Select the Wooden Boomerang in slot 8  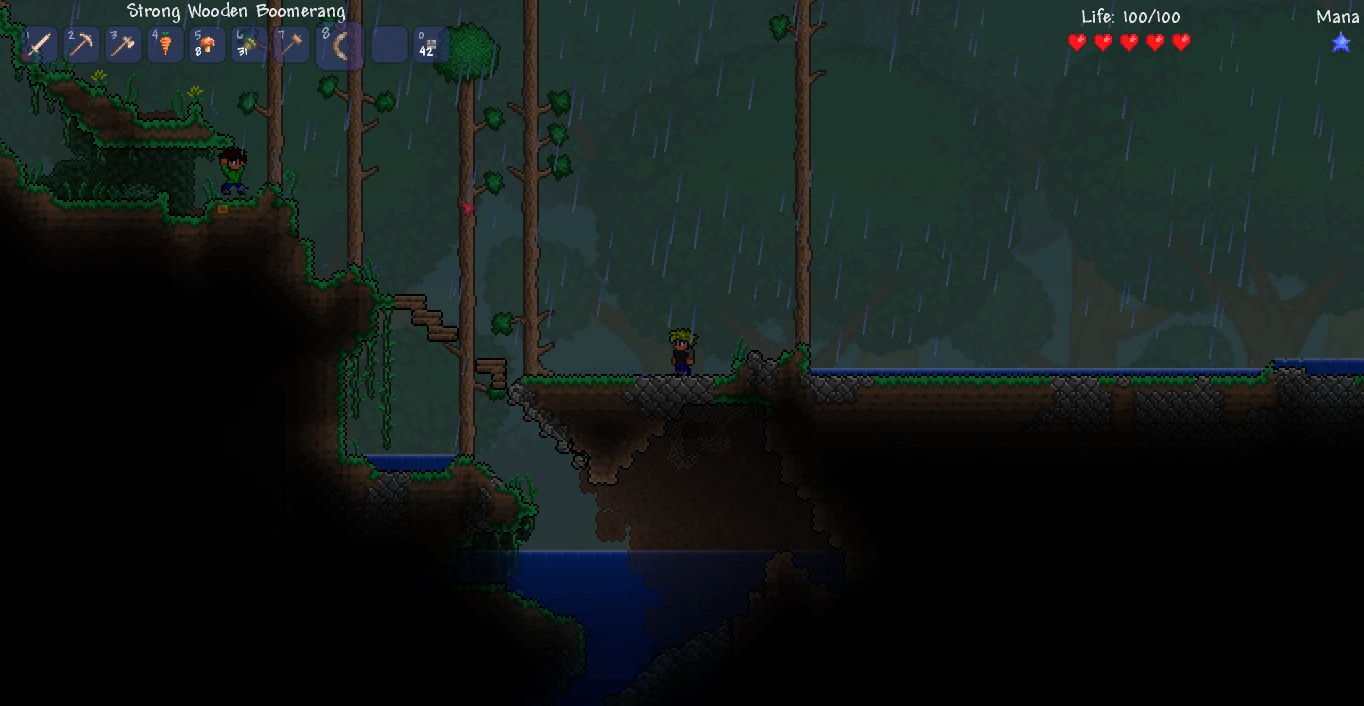click(340, 45)
